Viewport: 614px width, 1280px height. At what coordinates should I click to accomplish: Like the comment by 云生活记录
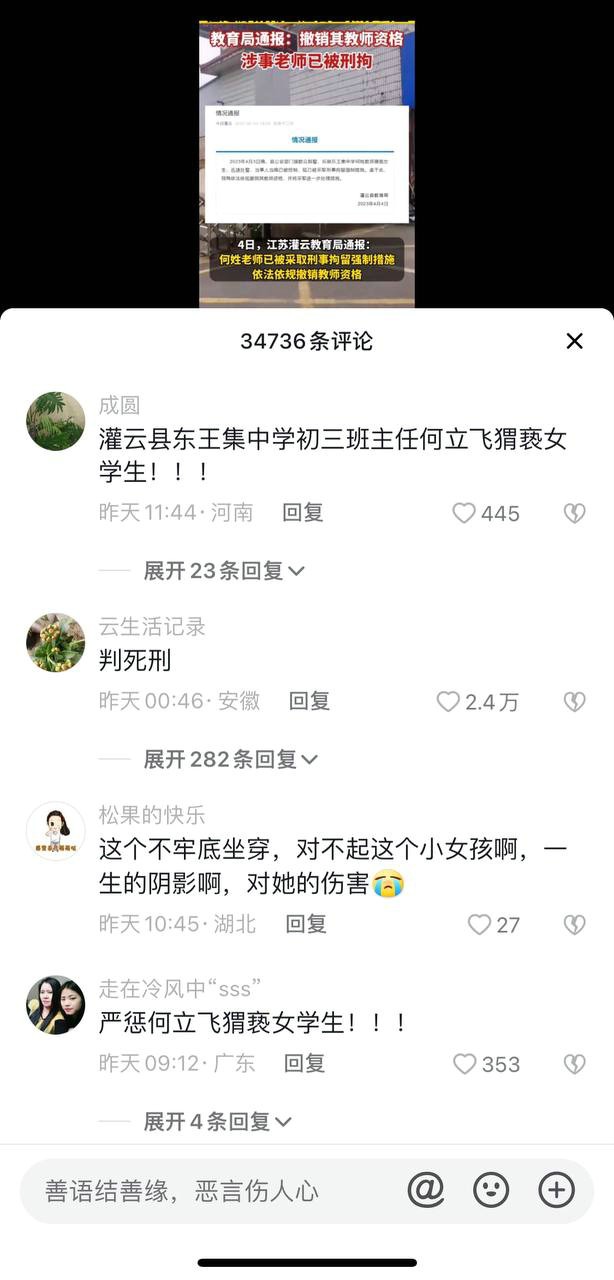[x=448, y=702]
